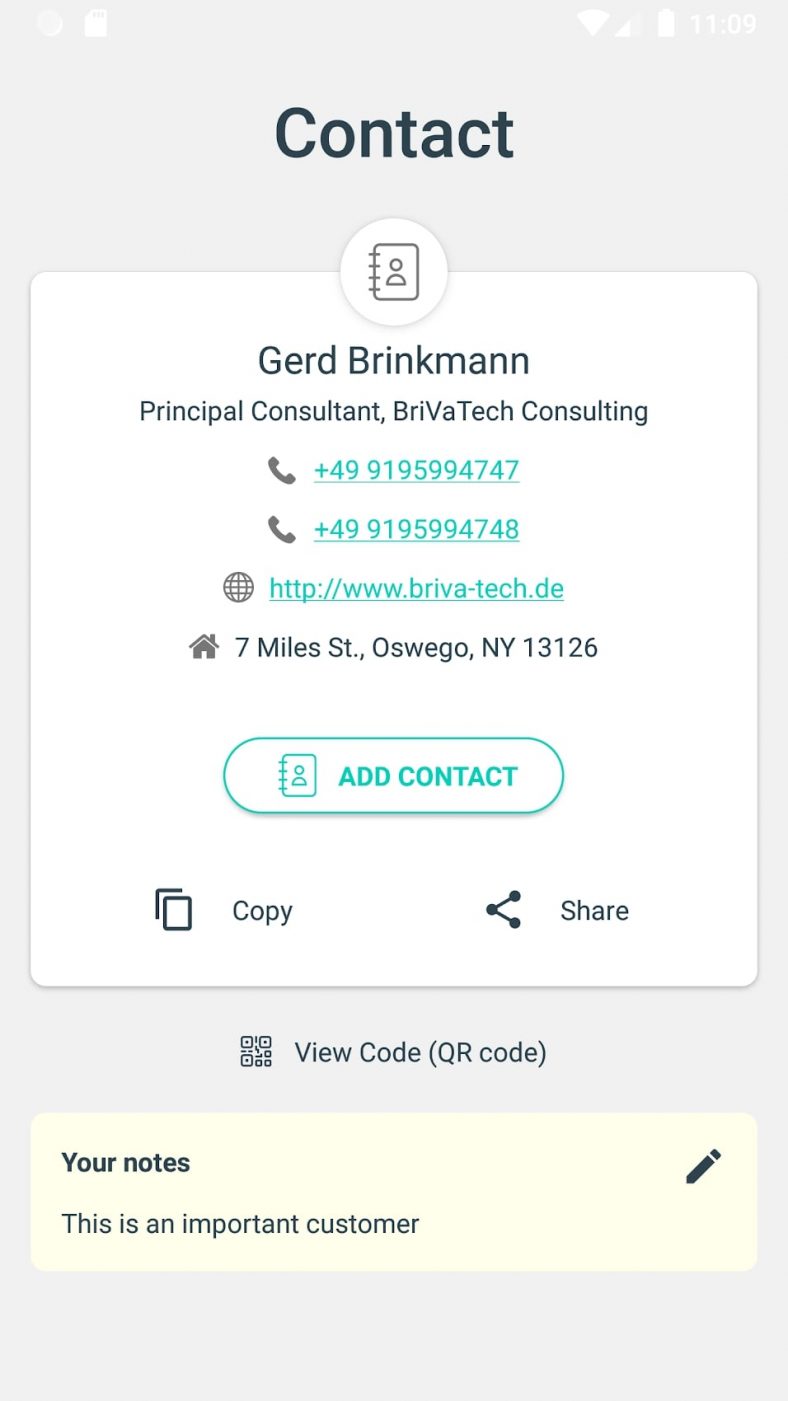Click the note text about important customer
This screenshot has width=788, height=1401.
coord(240,1223)
